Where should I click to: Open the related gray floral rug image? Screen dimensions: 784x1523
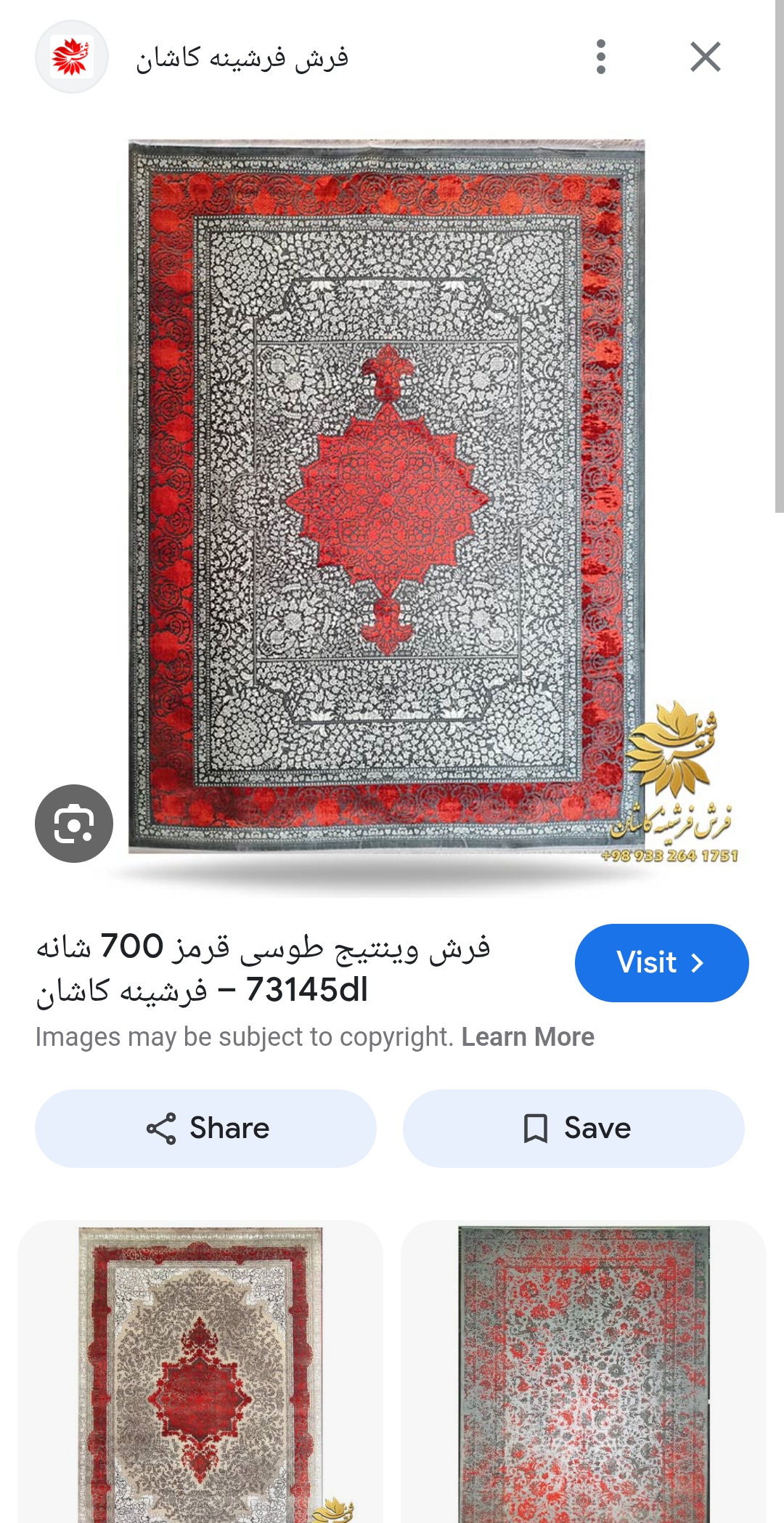pyautogui.click(x=583, y=1373)
